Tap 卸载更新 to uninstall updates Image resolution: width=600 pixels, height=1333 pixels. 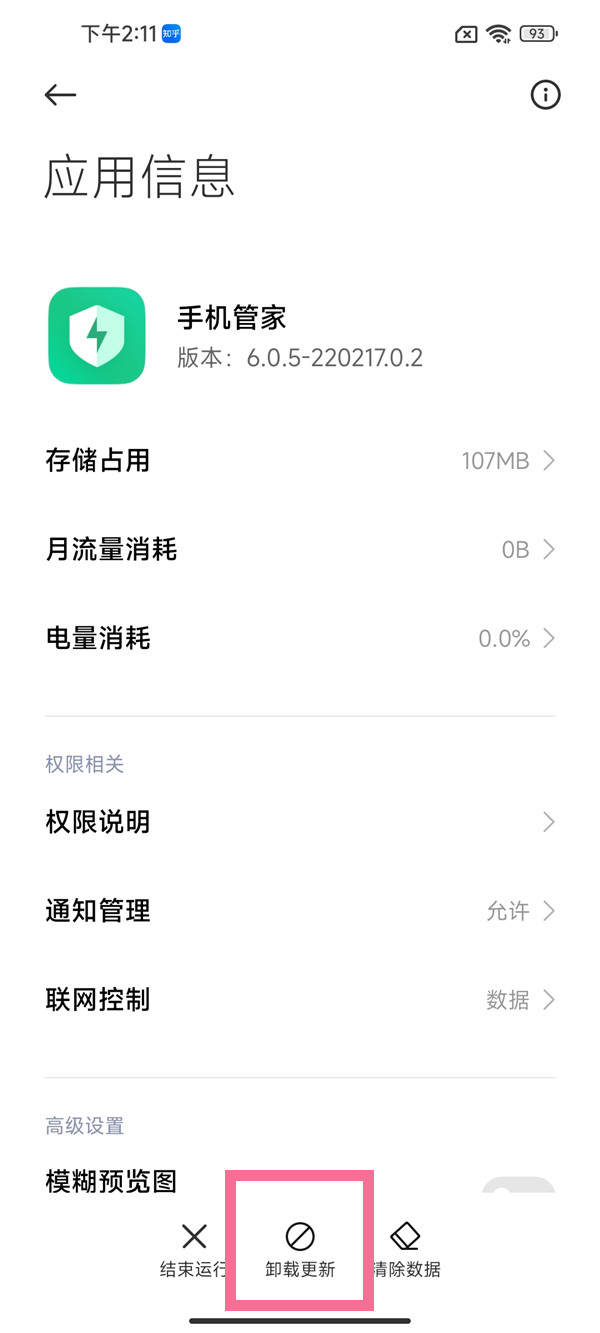[x=300, y=1250]
